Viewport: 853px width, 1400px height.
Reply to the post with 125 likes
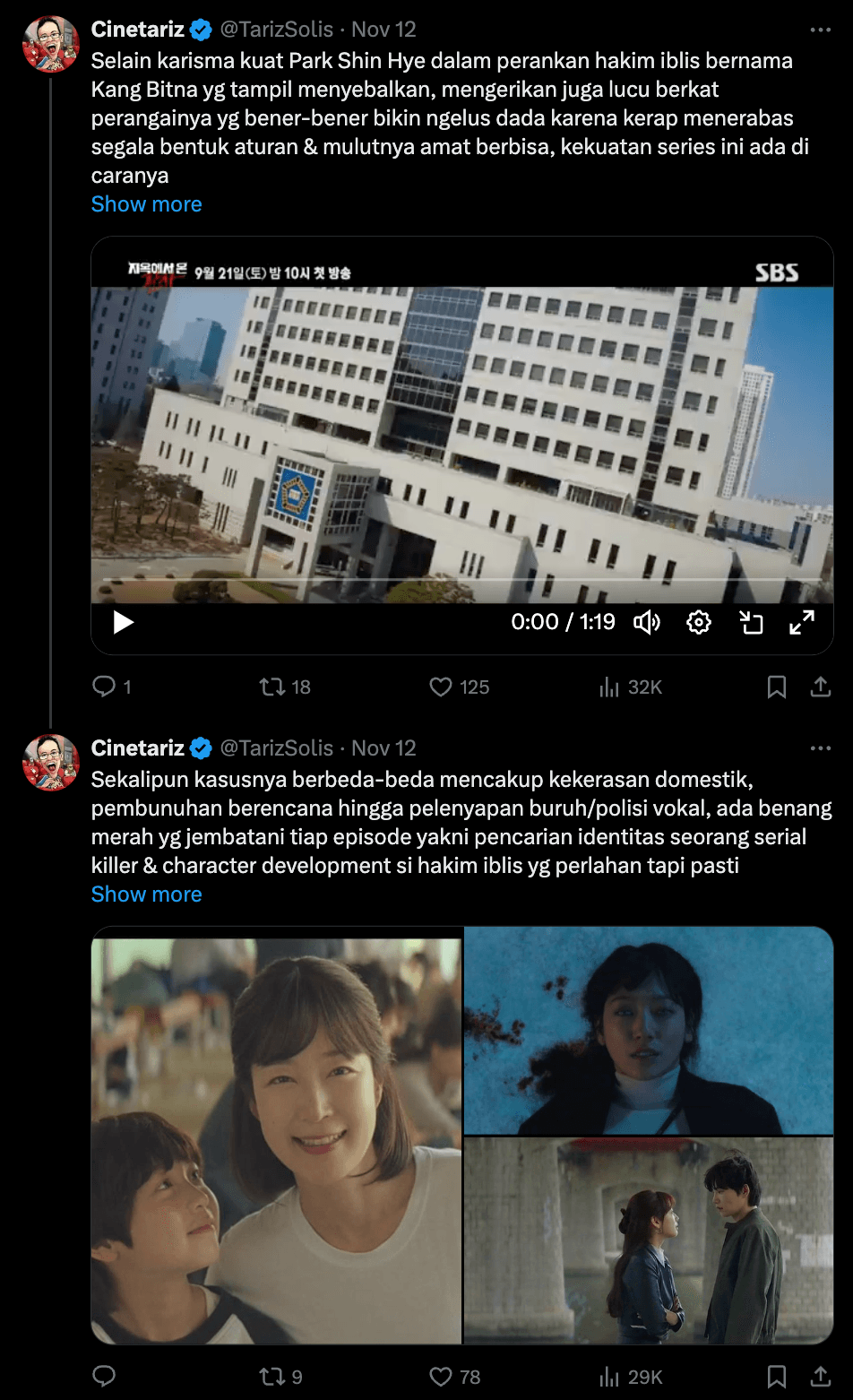point(105,687)
